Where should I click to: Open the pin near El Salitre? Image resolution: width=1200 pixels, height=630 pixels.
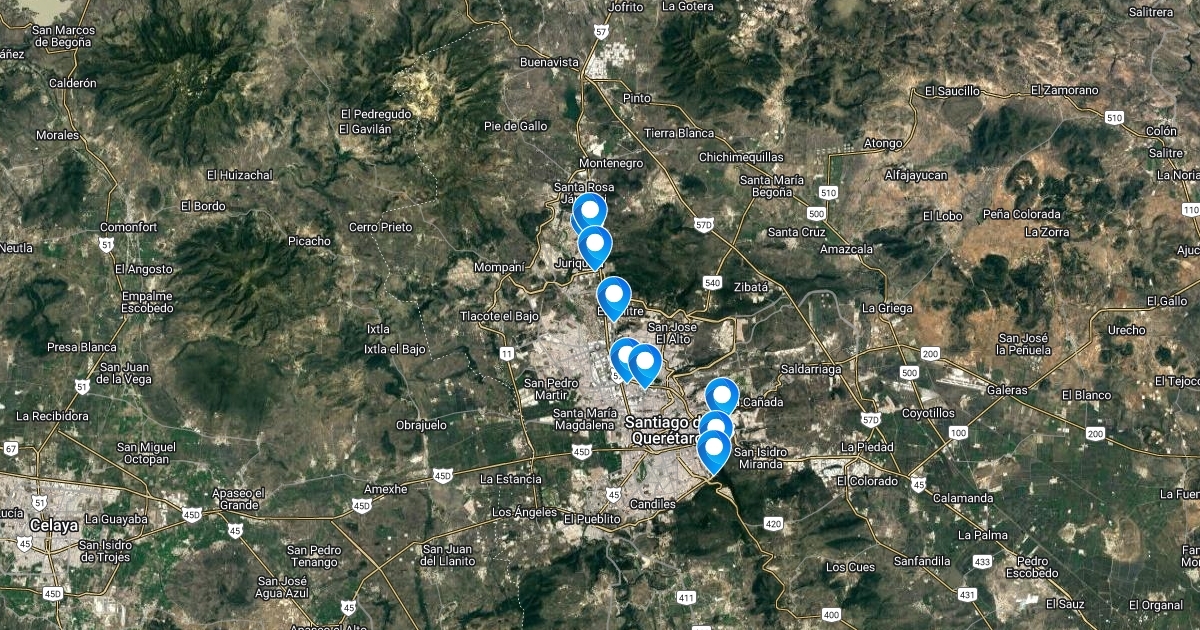pos(613,295)
